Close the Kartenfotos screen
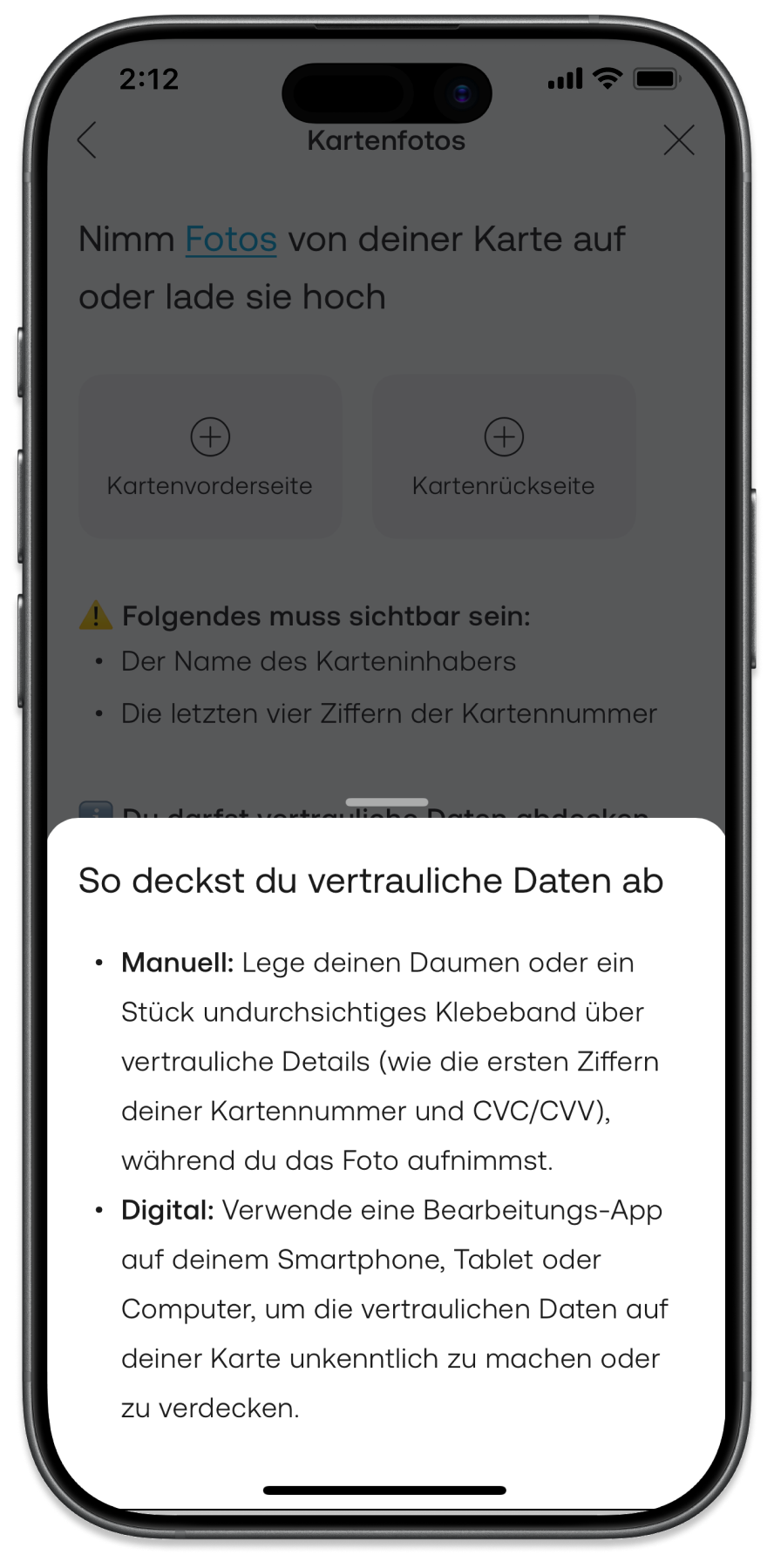Viewport: 774px width, 1568px height. [678, 140]
